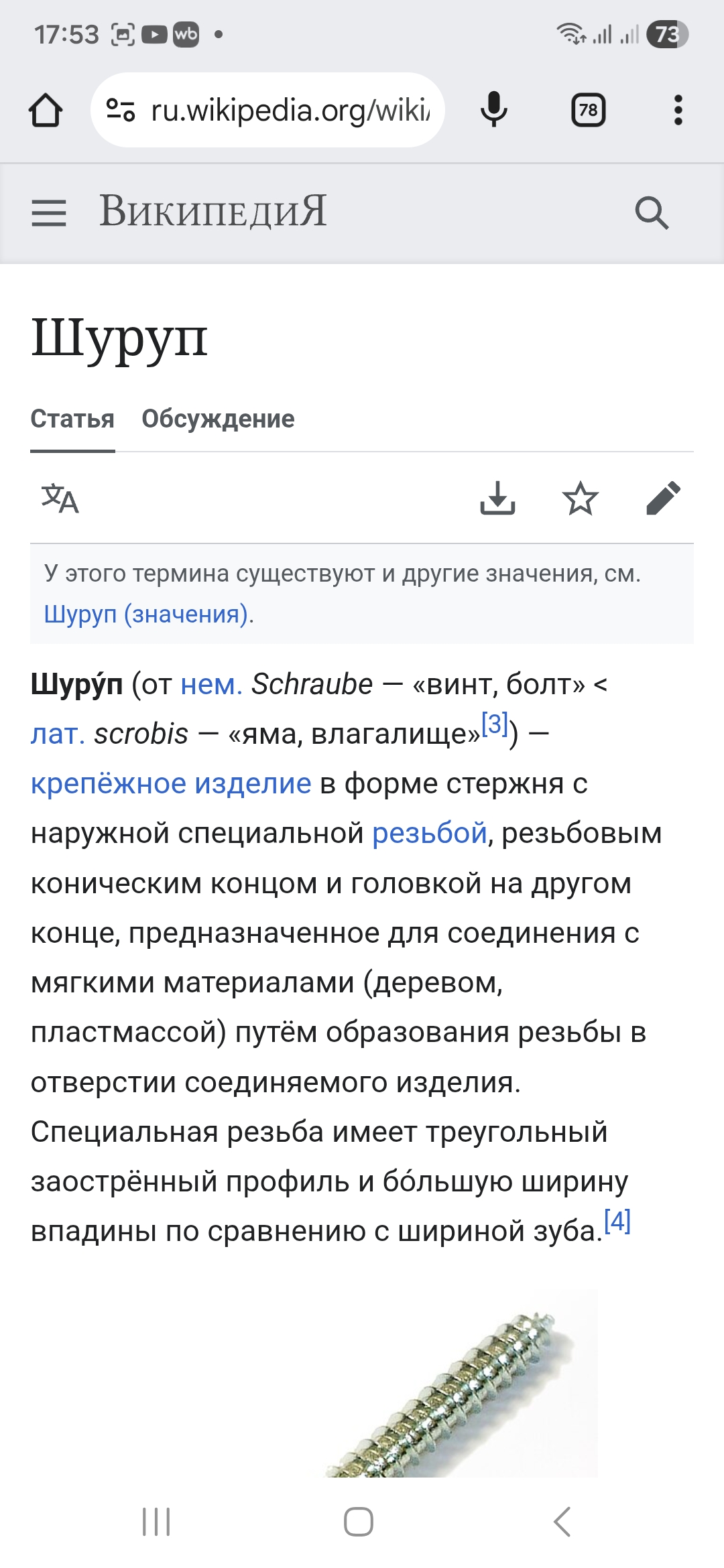Open the резьбой link
This screenshot has width=724, height=1568.
click(429, 833)
